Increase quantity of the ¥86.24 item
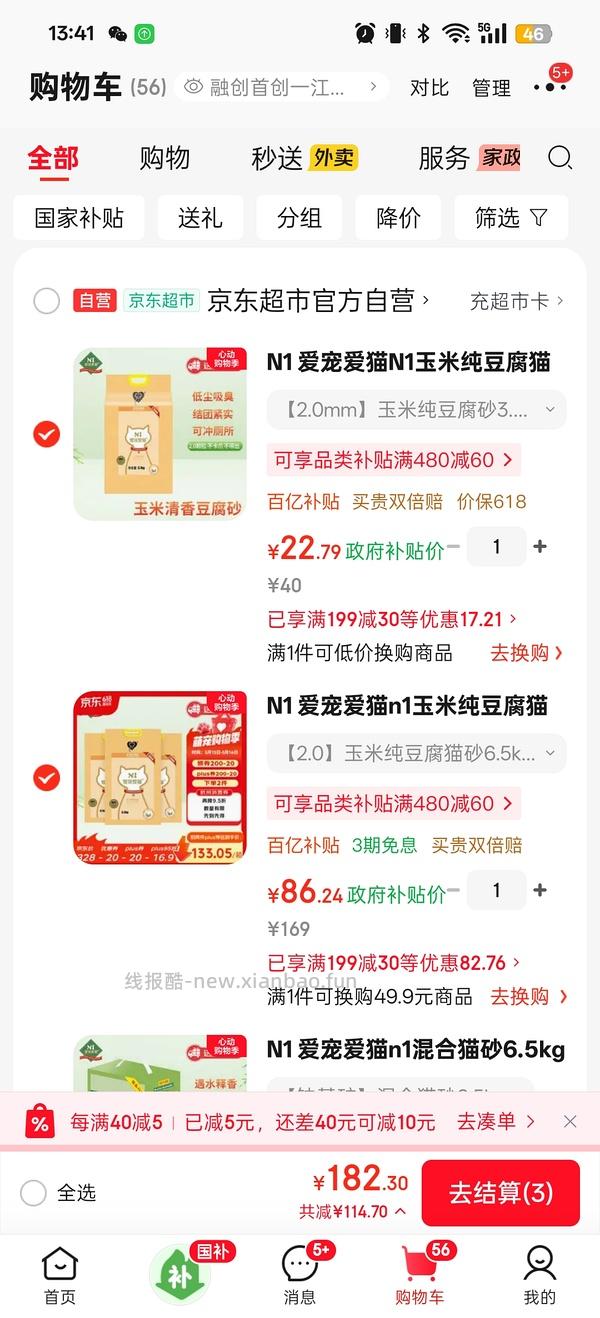The height and width of the screenshot is (1318, 600). [x=540, y=890]
